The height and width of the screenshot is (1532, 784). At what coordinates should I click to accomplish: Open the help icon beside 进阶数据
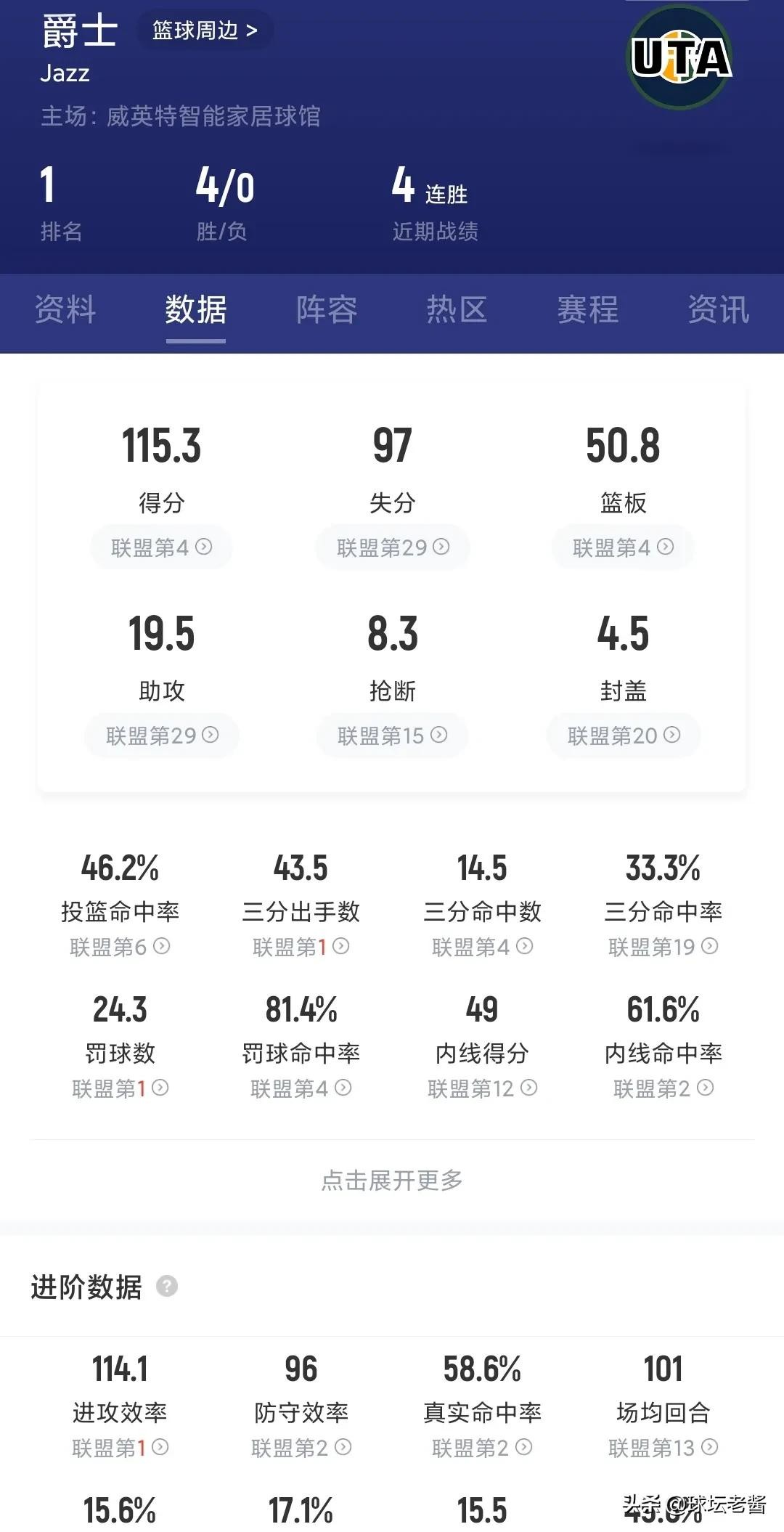167,1287
